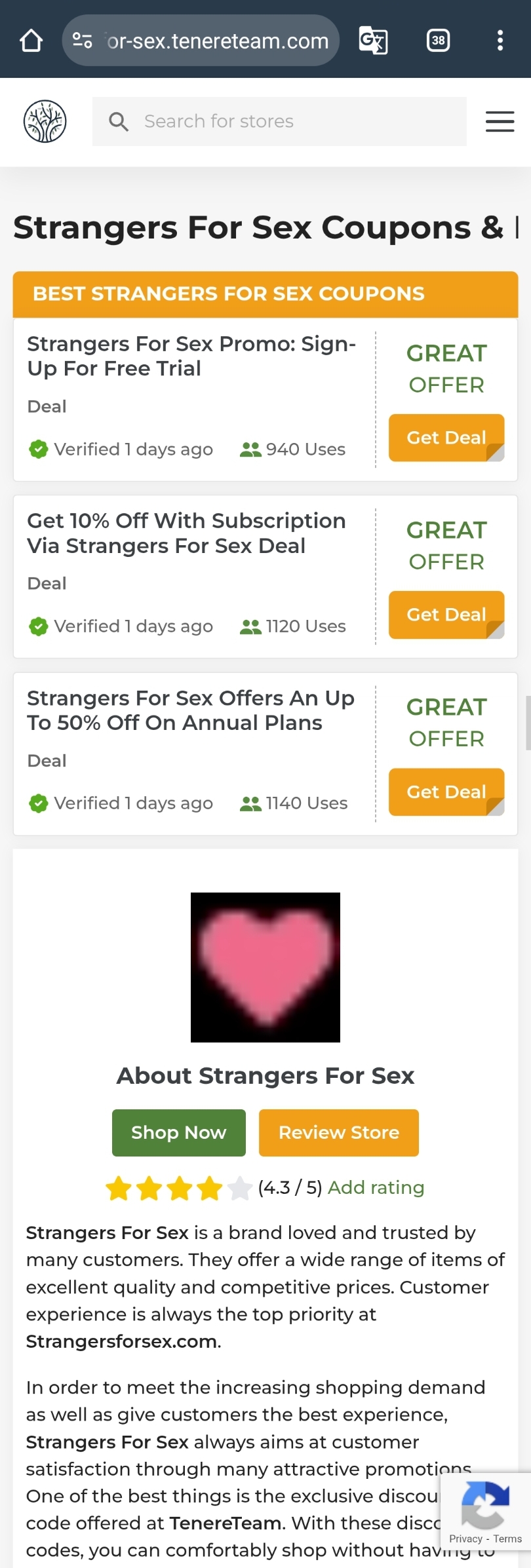The height and width of the screenshot is (1568, 531).
Task: Click the TenereTeam tree logo
Action: [x=44, y=121]
